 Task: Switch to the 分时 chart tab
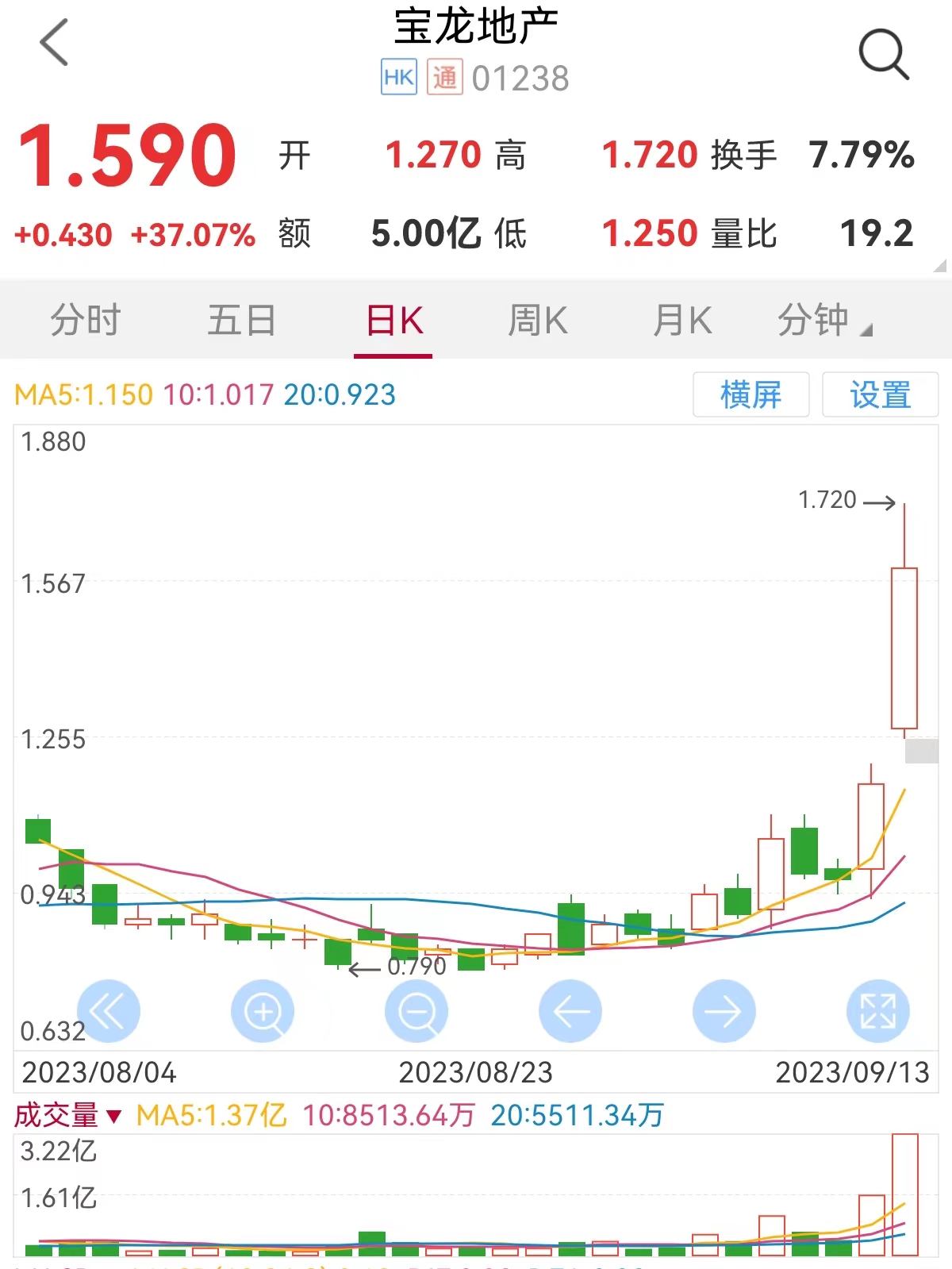coord(86,321)
